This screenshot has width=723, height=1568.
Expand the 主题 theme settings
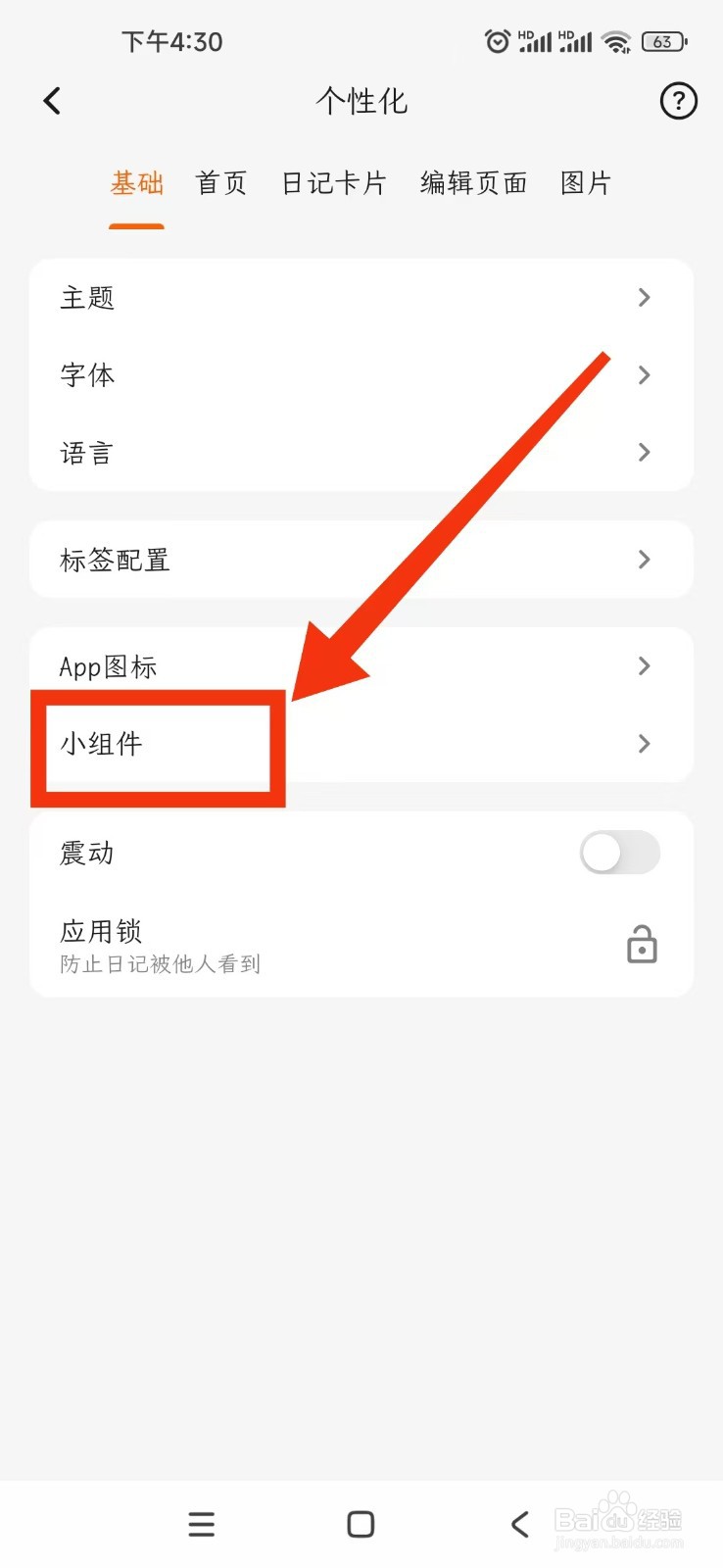tap(361, 297)
